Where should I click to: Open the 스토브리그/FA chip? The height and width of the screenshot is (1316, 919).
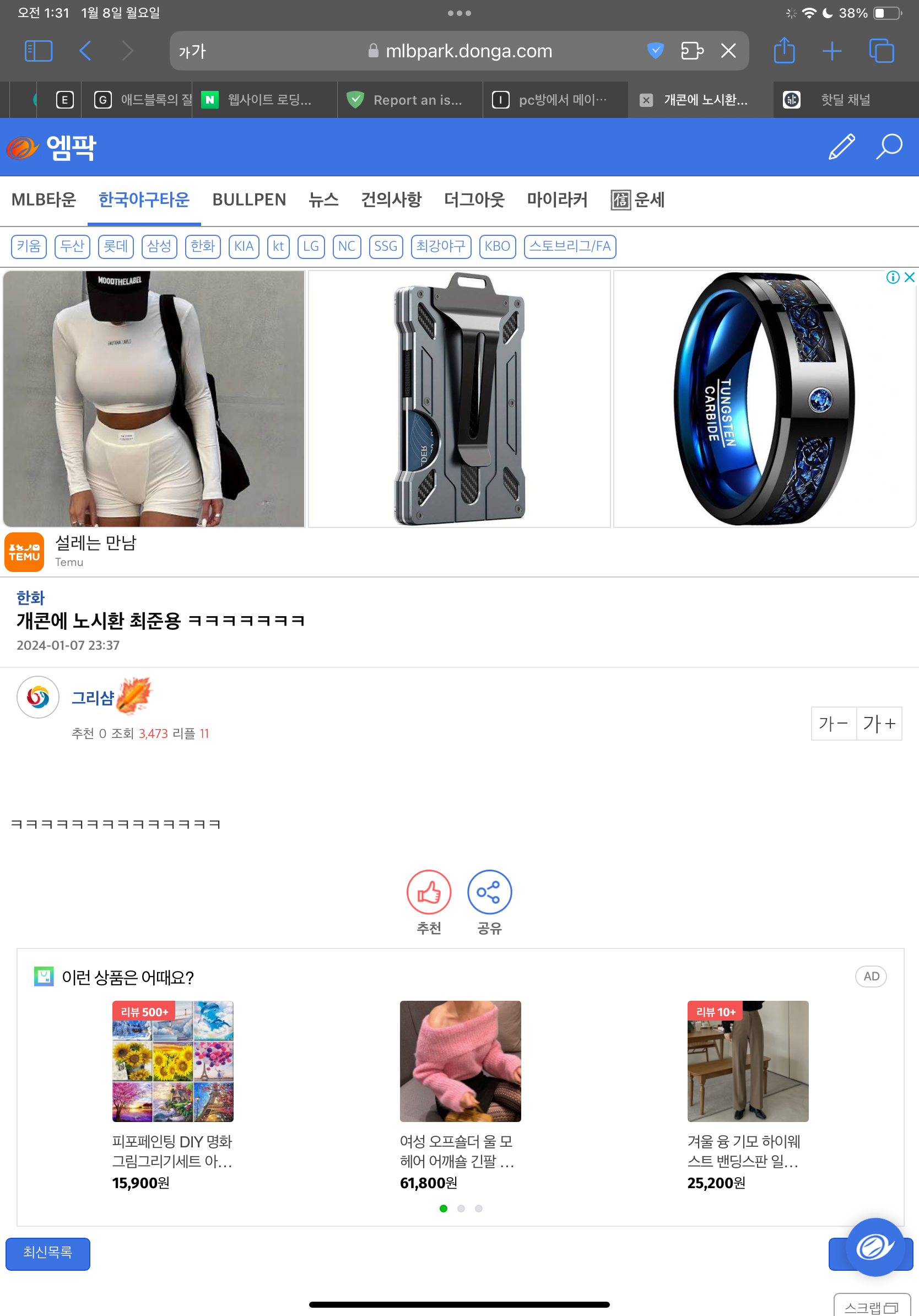570,246
